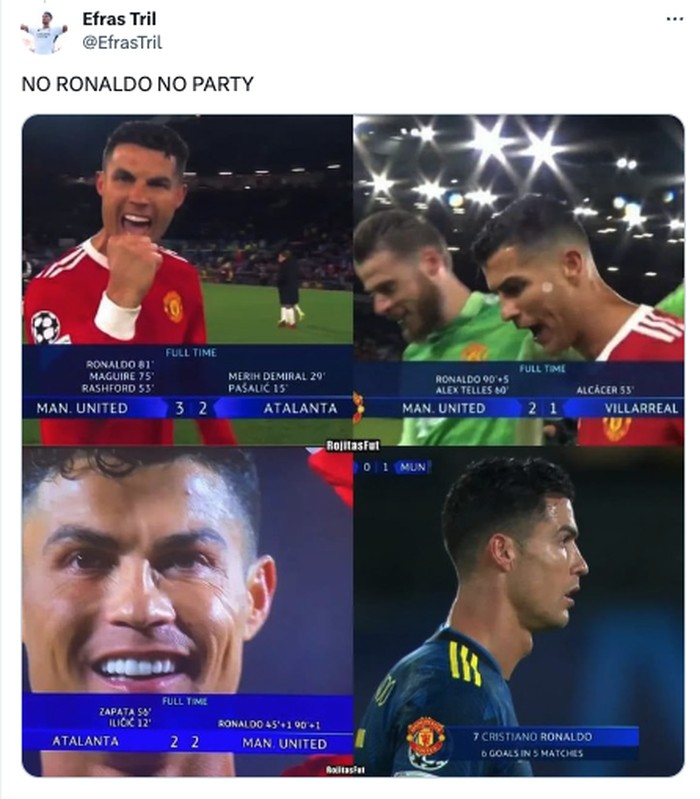This screenshot has width=700, height=799.
Task: Open the attached Ronaldo collage image
Action: click(x=353, y=445)
